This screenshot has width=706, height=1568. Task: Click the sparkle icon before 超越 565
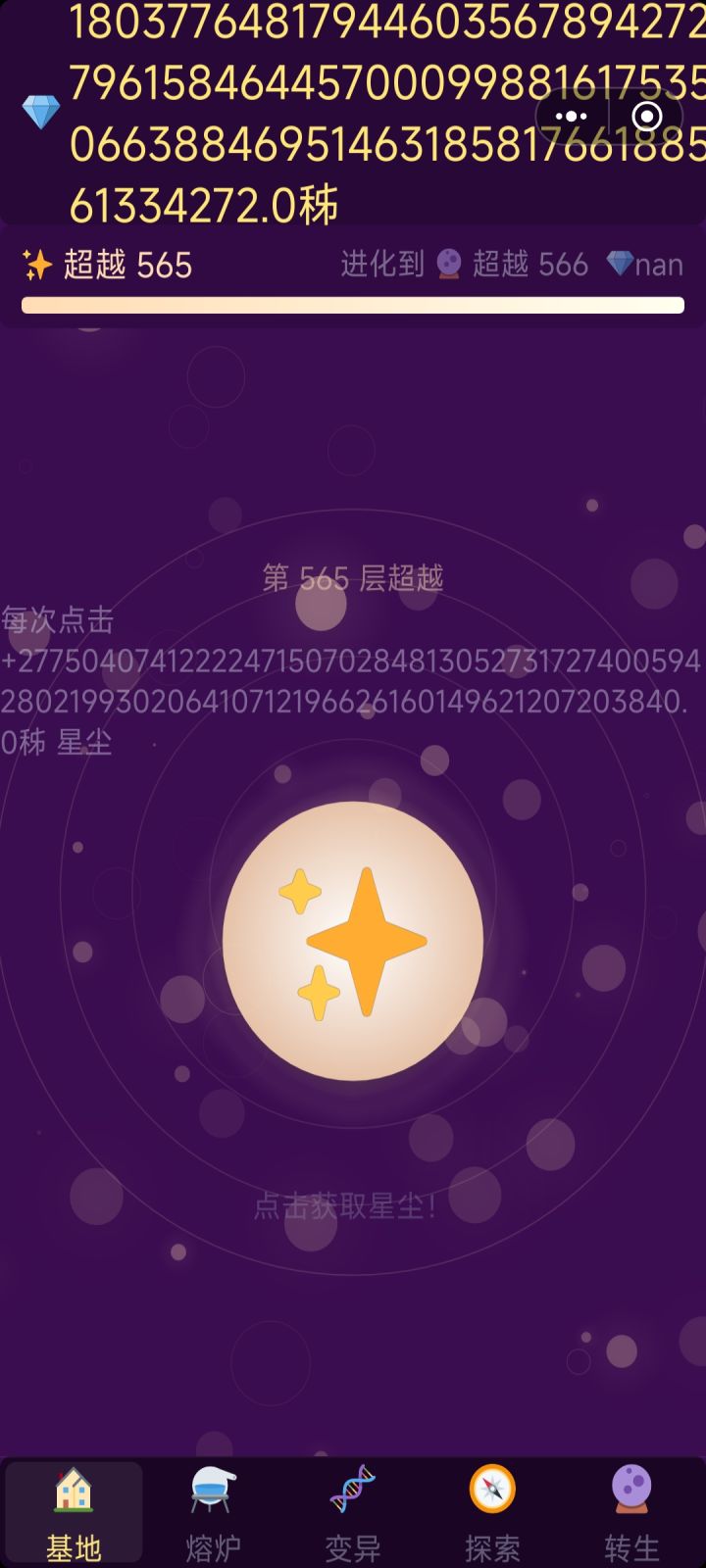pos(36,263)
